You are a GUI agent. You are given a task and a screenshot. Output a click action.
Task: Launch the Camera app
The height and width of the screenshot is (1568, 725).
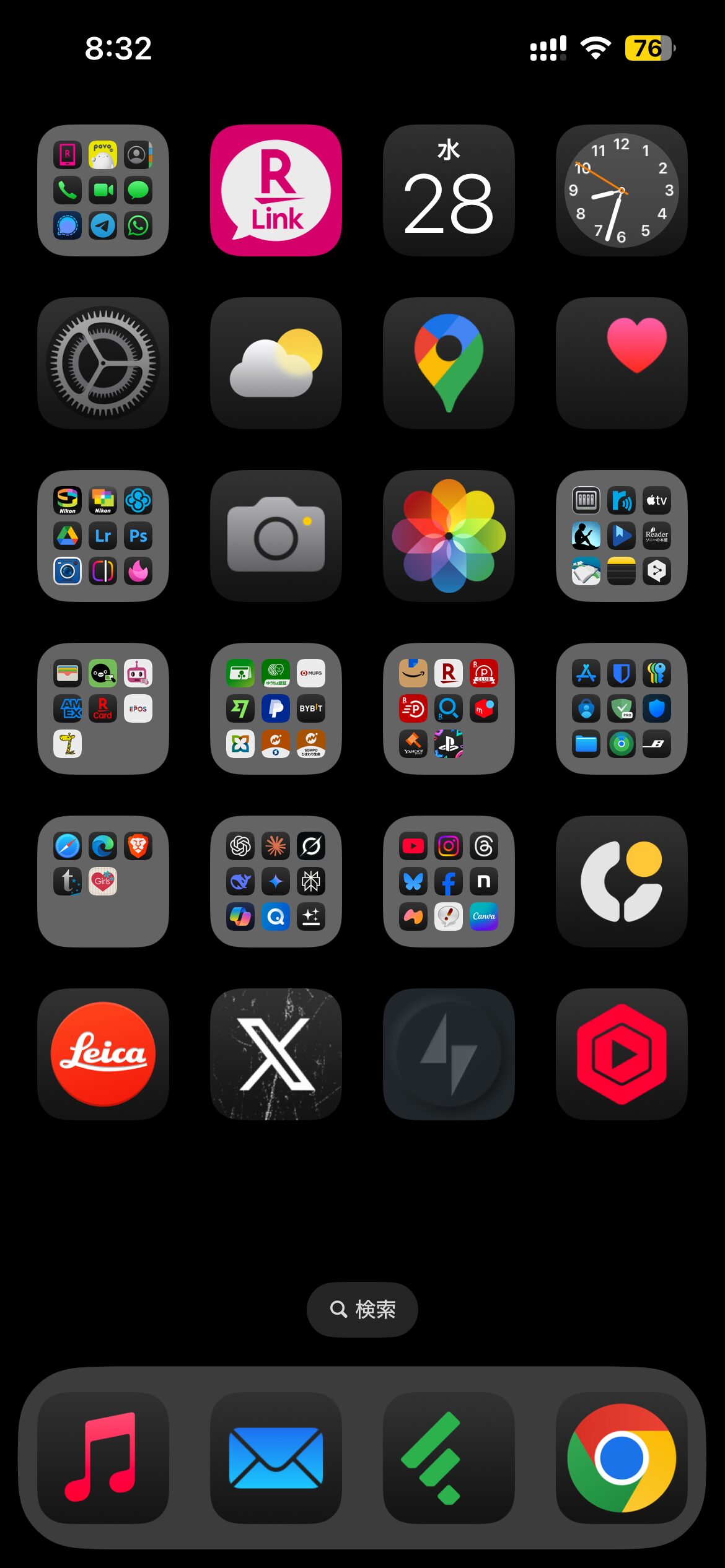[x=276, y=536]
